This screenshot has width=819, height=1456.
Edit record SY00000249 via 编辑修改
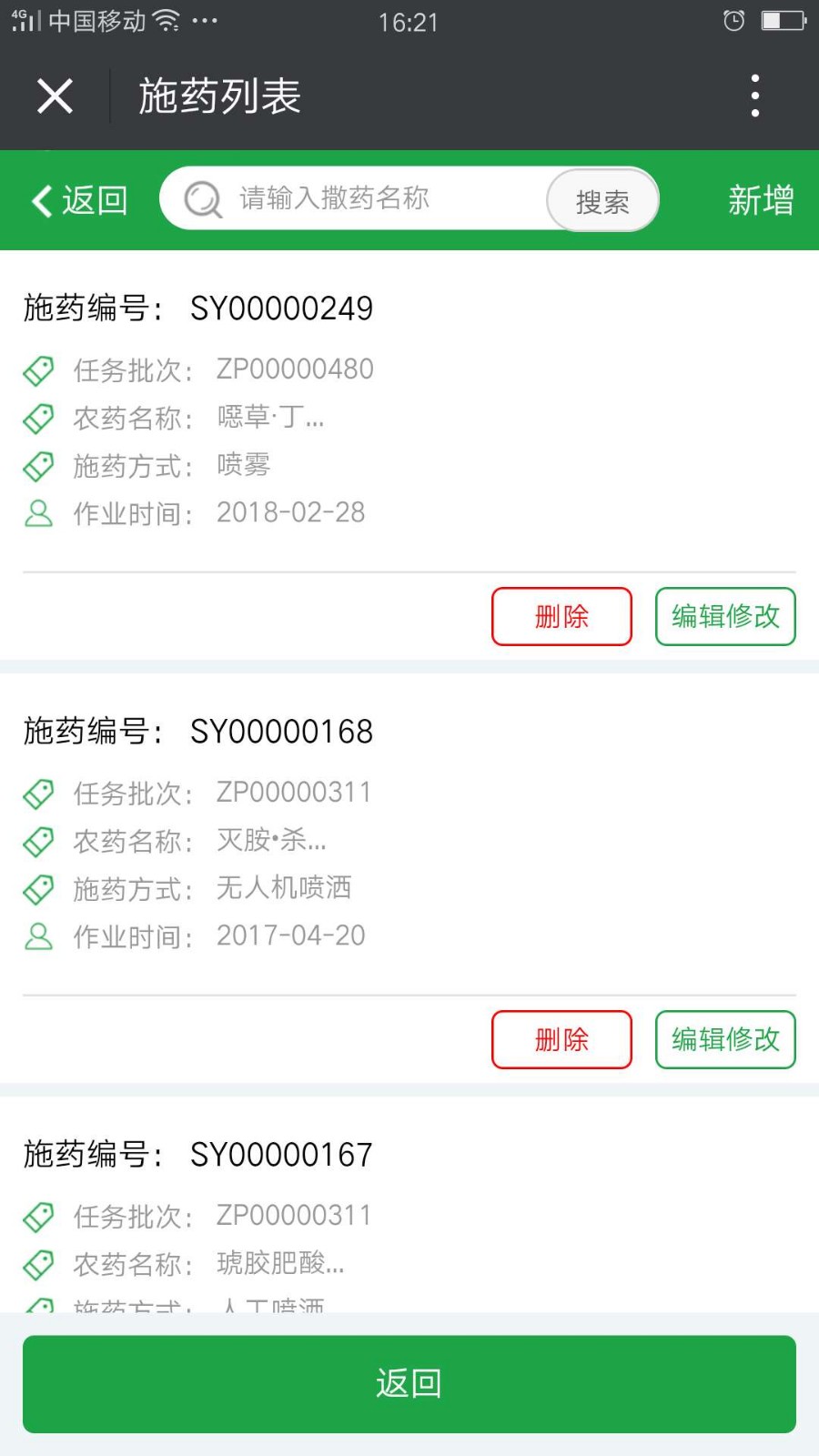[725, 616]
